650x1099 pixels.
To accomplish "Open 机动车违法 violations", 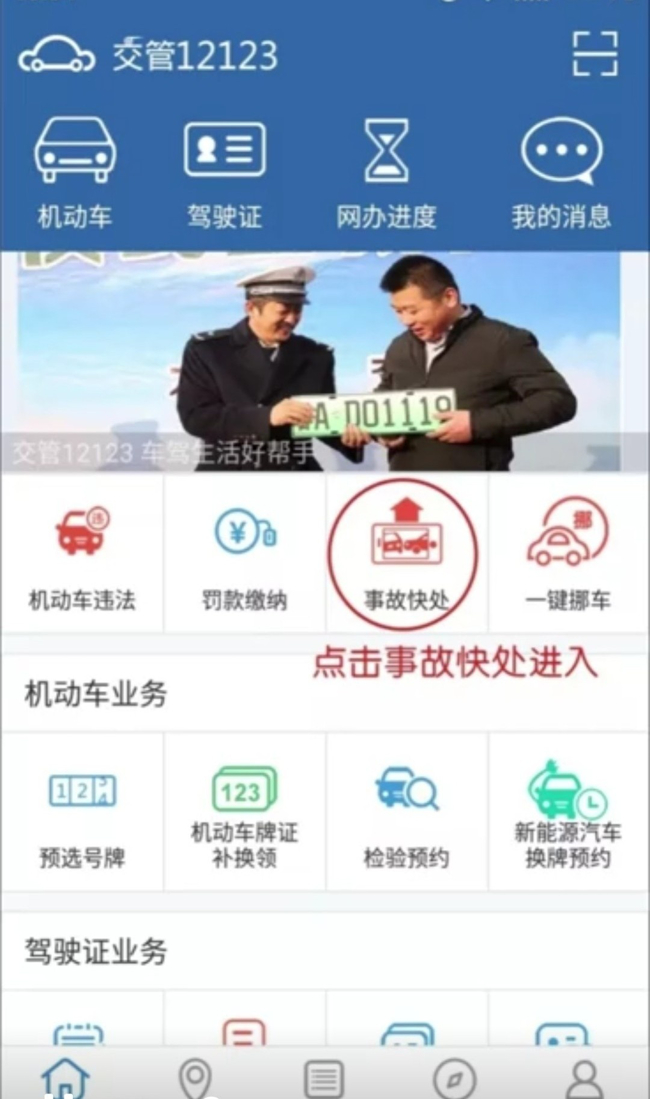I will coord(82,555).
